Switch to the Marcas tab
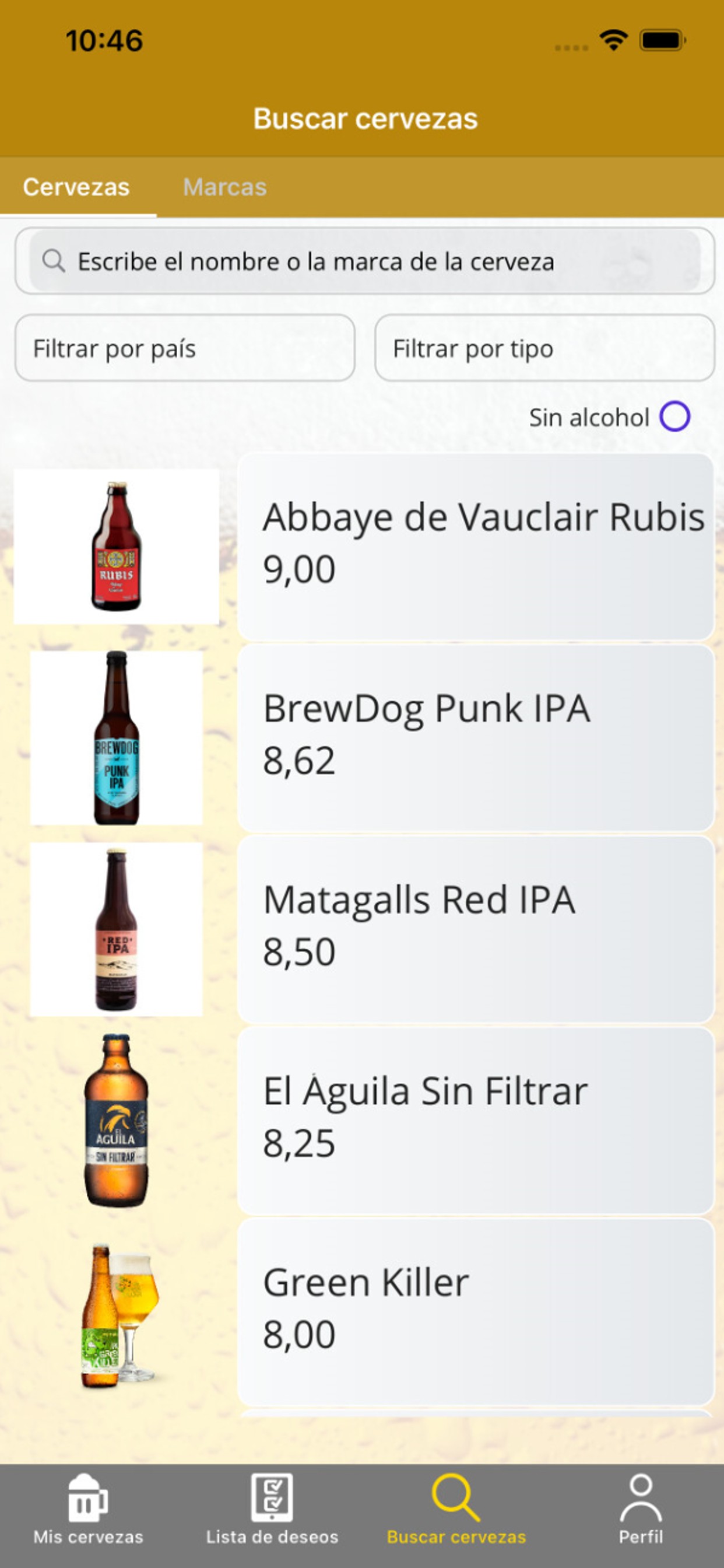 (224, 187)
